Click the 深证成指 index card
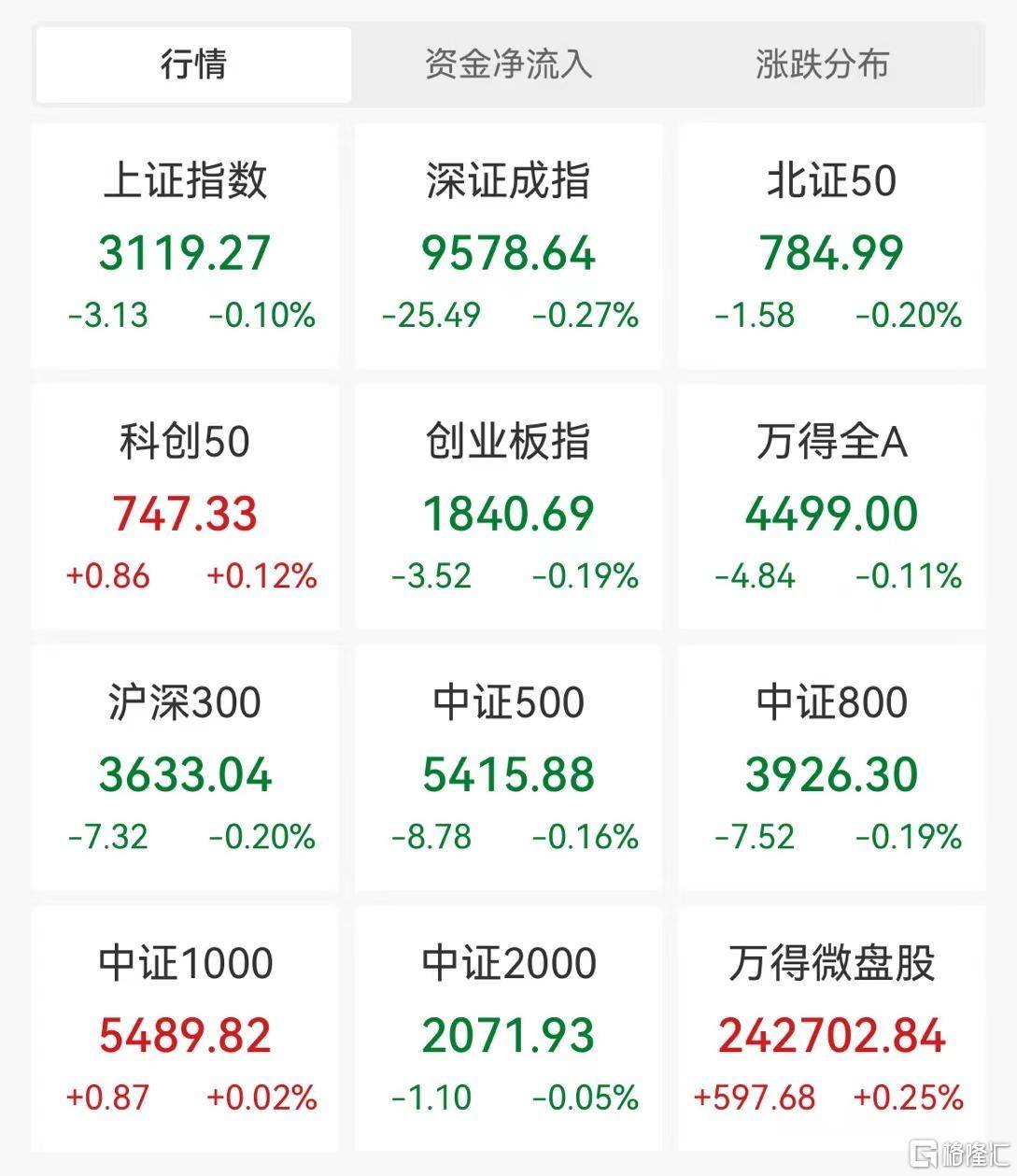Viewport: 1017px width, 1176px height. (x=508, y=246)
